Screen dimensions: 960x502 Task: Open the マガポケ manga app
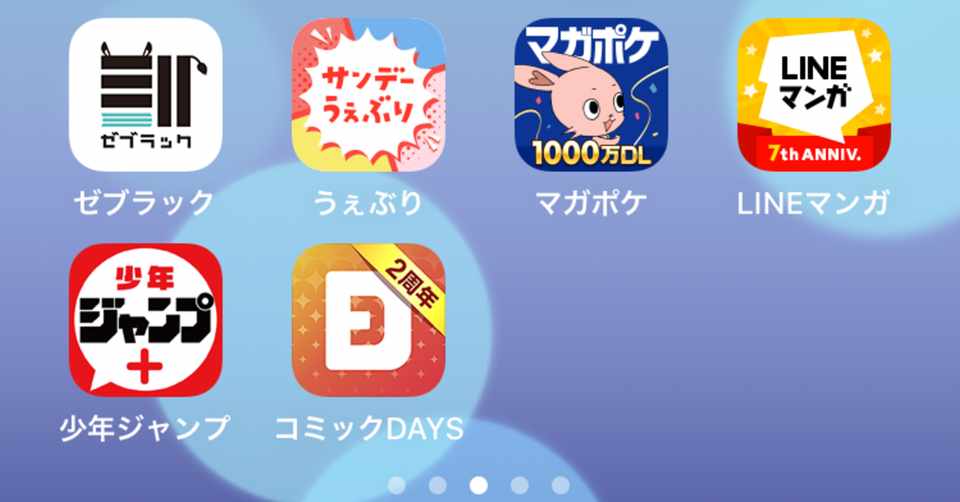591,94
